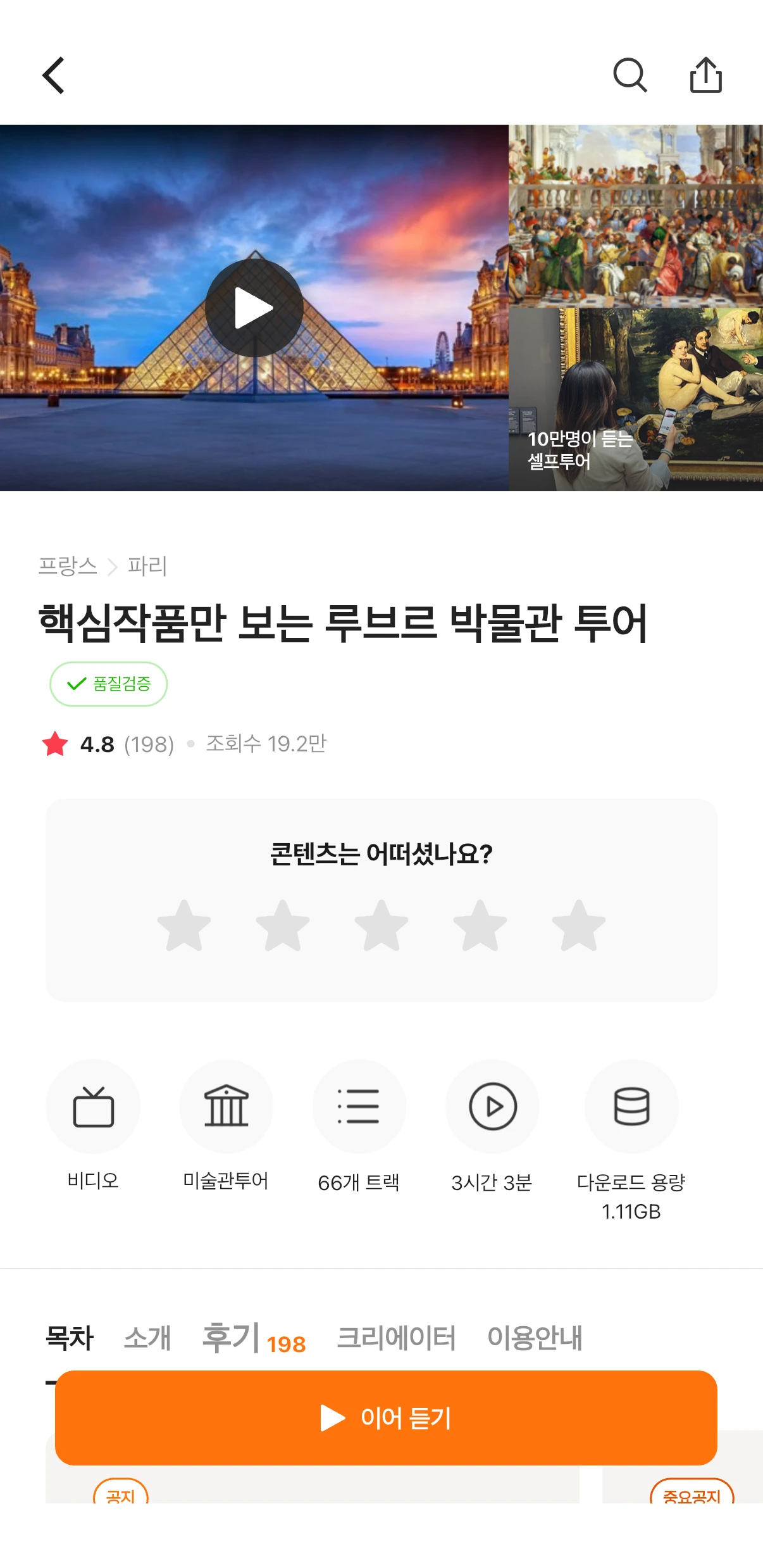Open the search icon
763x1568 pixels.
coord(630,75)
